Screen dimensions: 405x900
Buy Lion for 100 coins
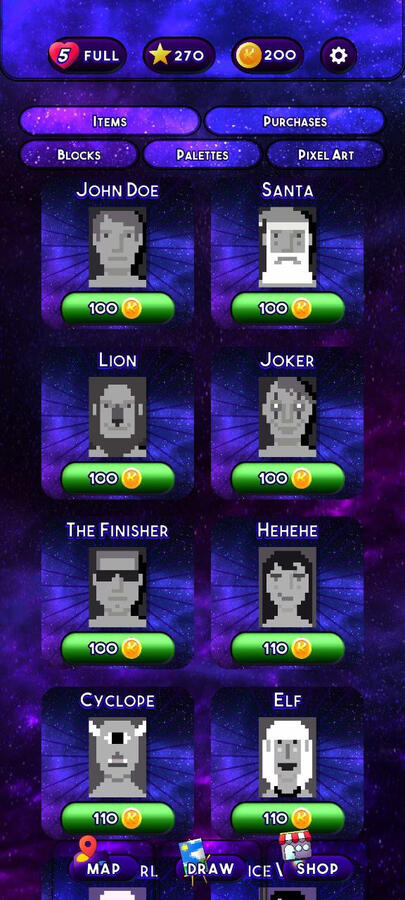click(x=118, y=478)
